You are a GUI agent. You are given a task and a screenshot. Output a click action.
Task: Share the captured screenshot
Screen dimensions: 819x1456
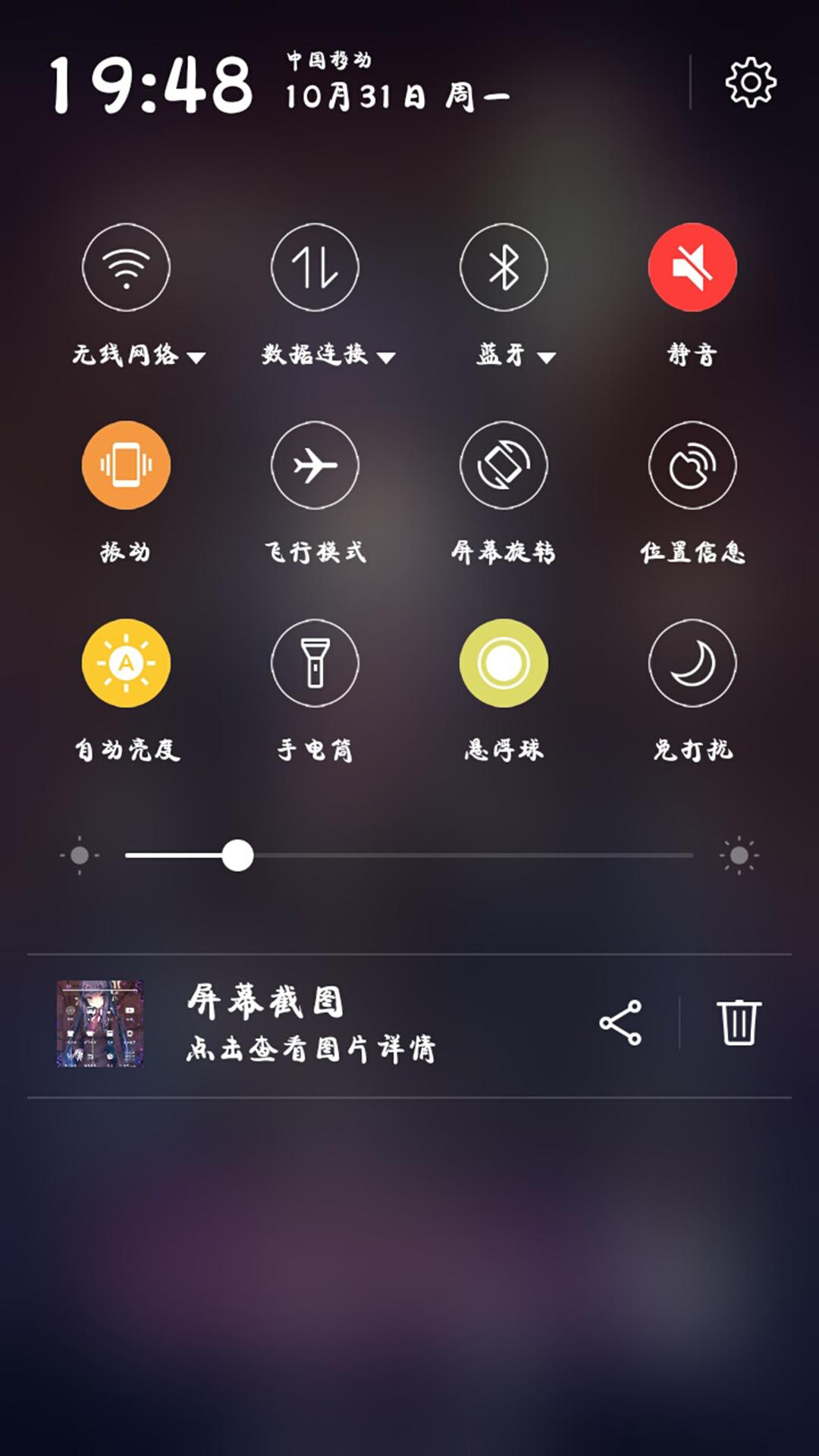620,1023
